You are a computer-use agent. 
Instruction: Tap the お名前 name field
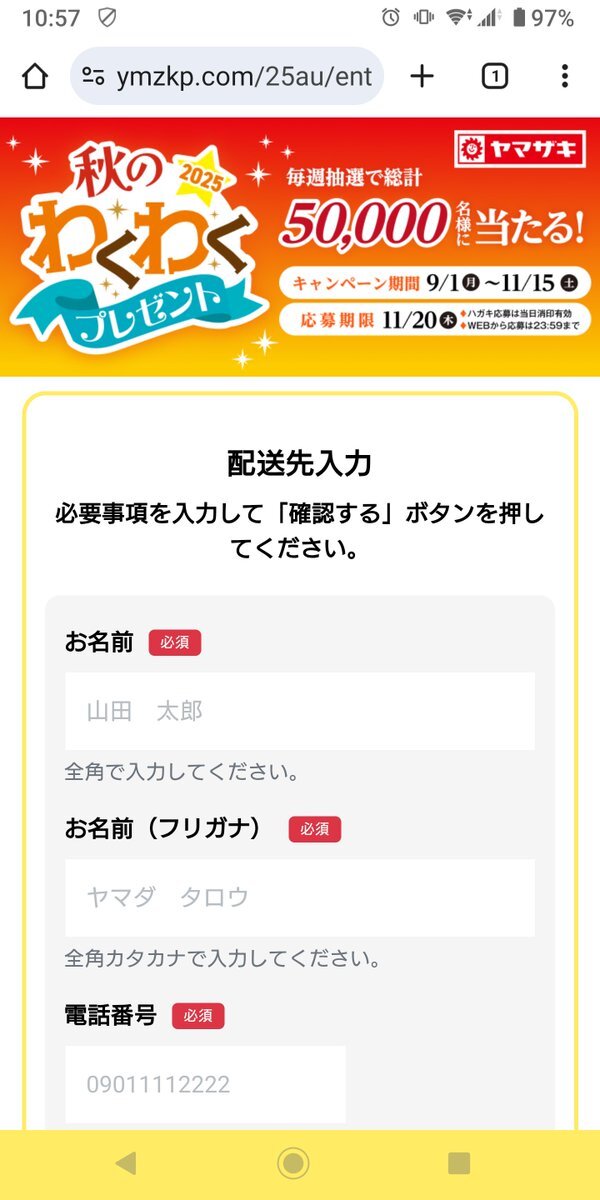[x=300, y=712]
